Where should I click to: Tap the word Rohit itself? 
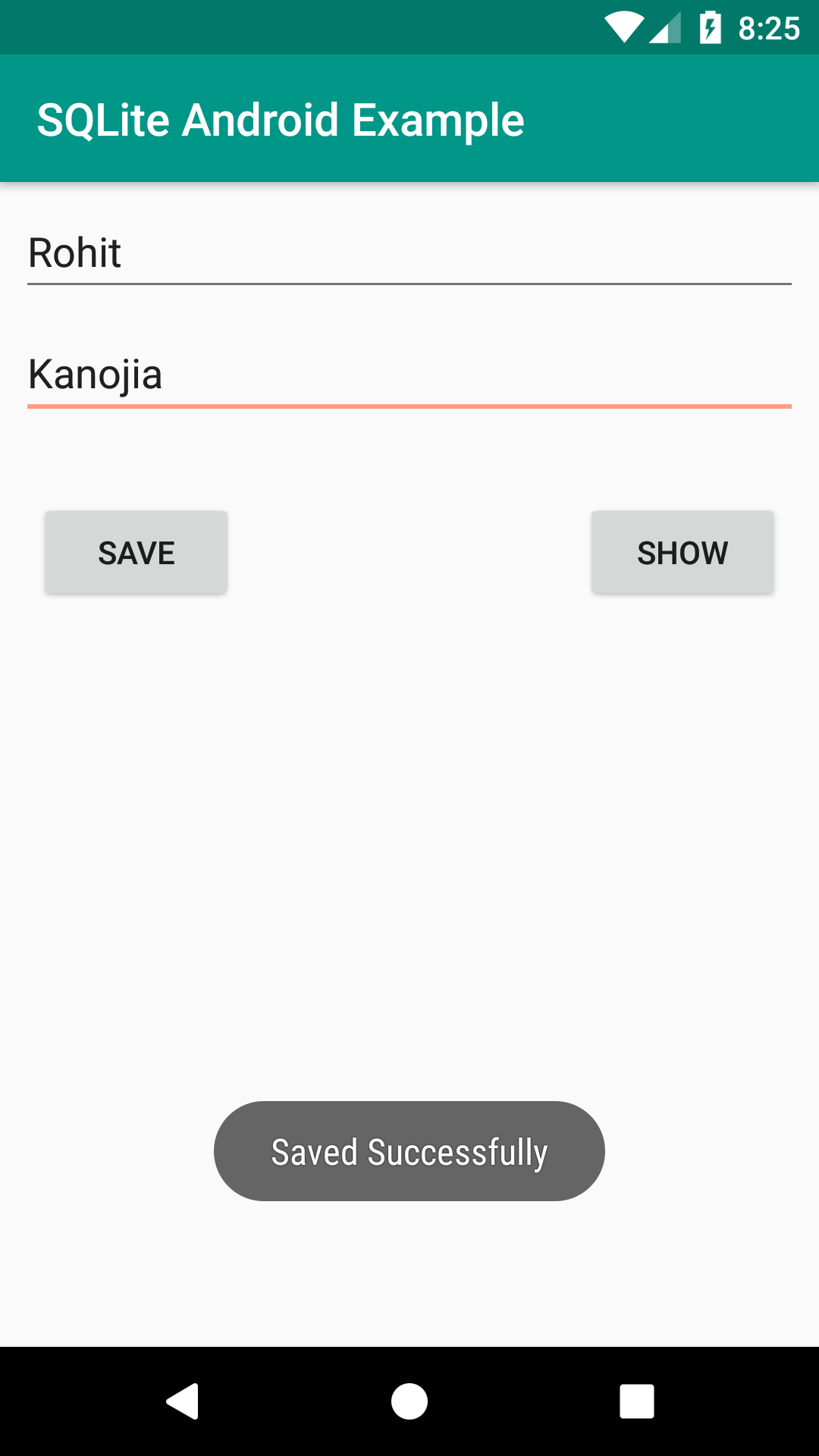tap(74, 253)
